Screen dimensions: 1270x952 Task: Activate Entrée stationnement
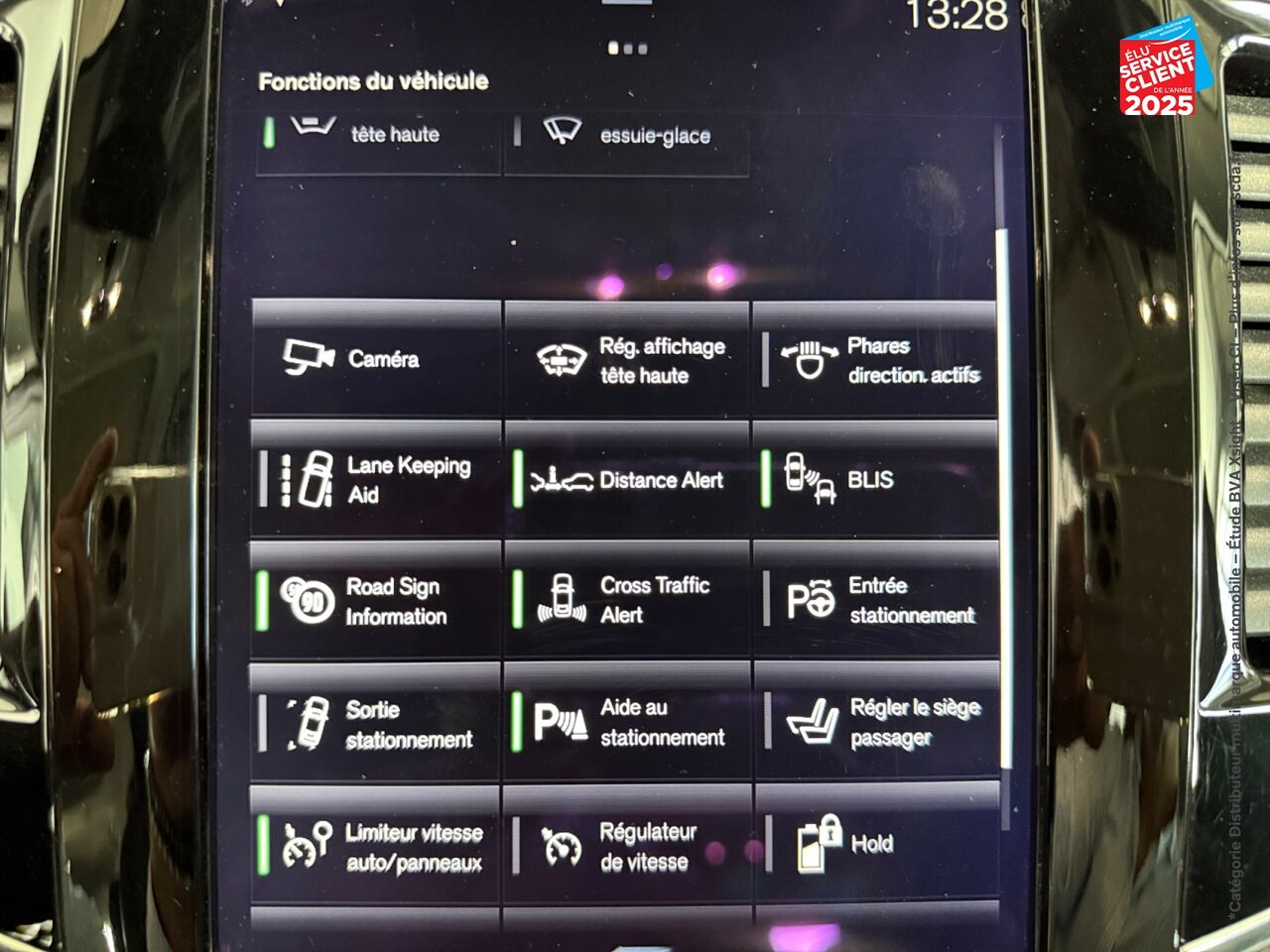click(877, 601)
